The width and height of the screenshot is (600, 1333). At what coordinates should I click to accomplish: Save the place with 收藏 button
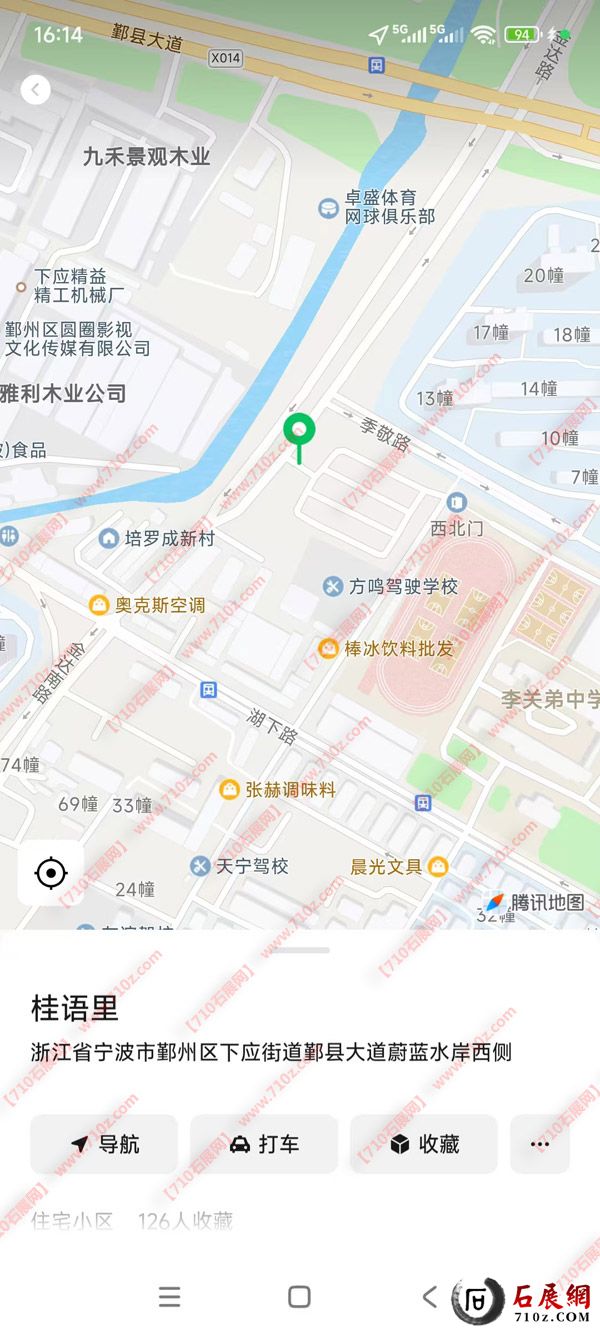point(424,1144)
